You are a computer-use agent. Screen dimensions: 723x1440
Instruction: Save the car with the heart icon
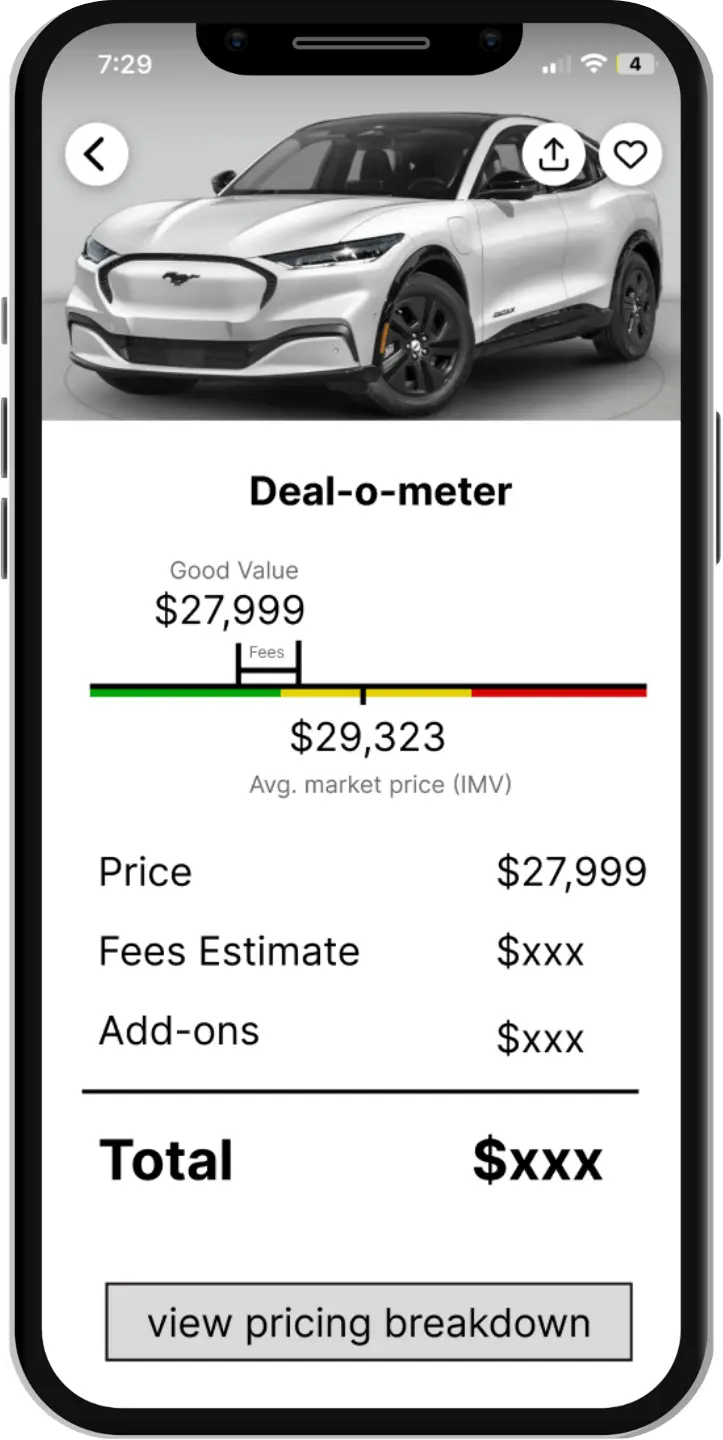629,154
